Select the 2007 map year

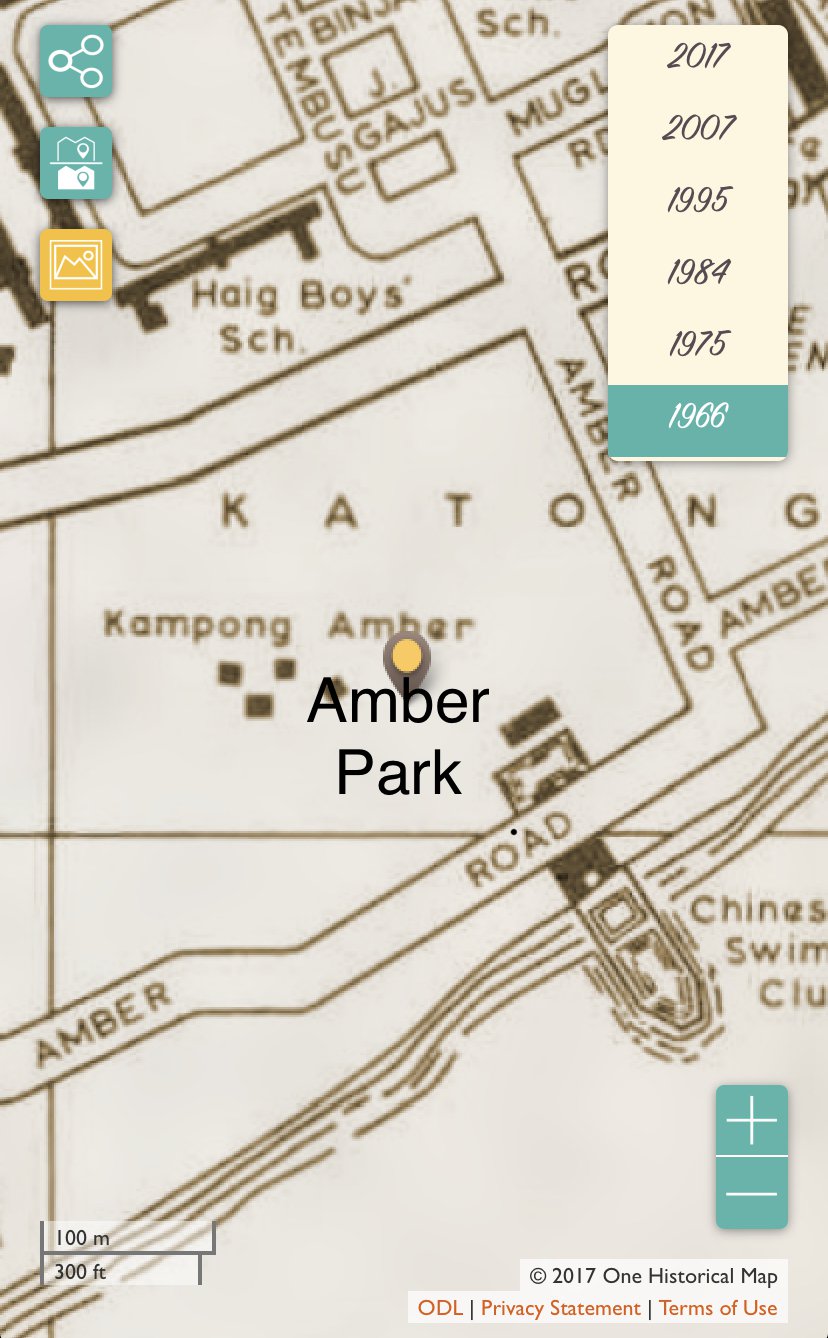(x=698, y=128)
